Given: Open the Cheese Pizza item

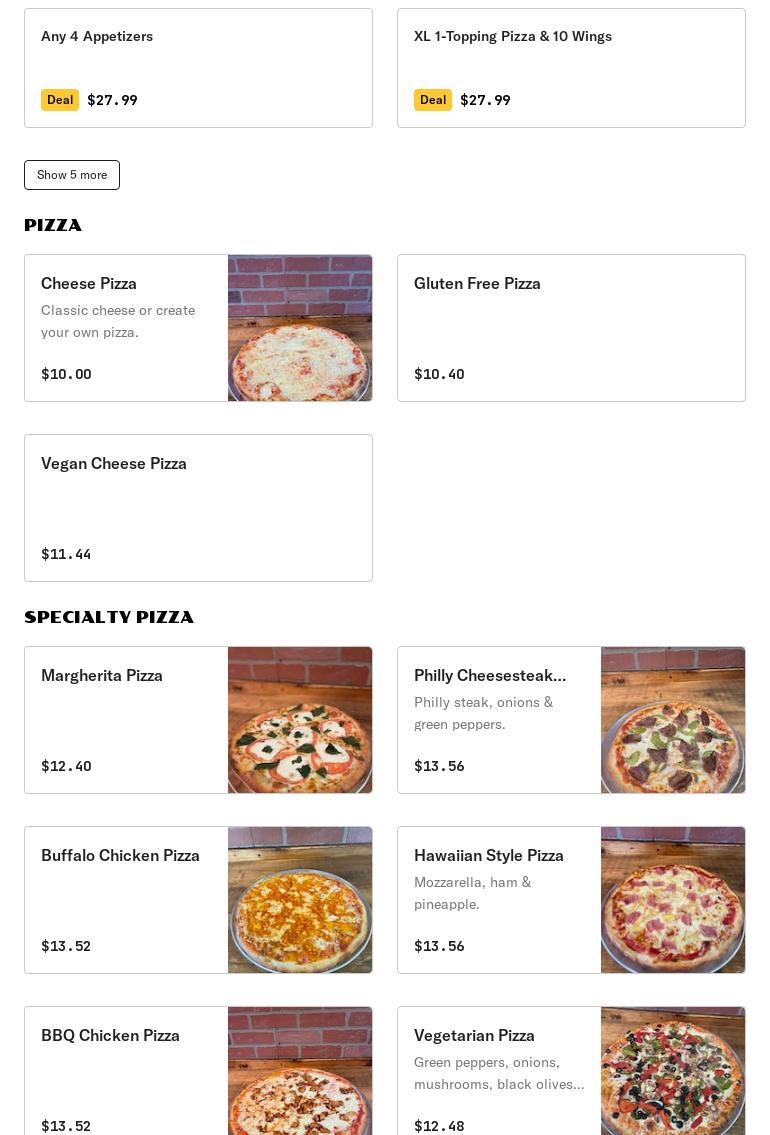Looking at the screenshot, I should tap(198, 328).
